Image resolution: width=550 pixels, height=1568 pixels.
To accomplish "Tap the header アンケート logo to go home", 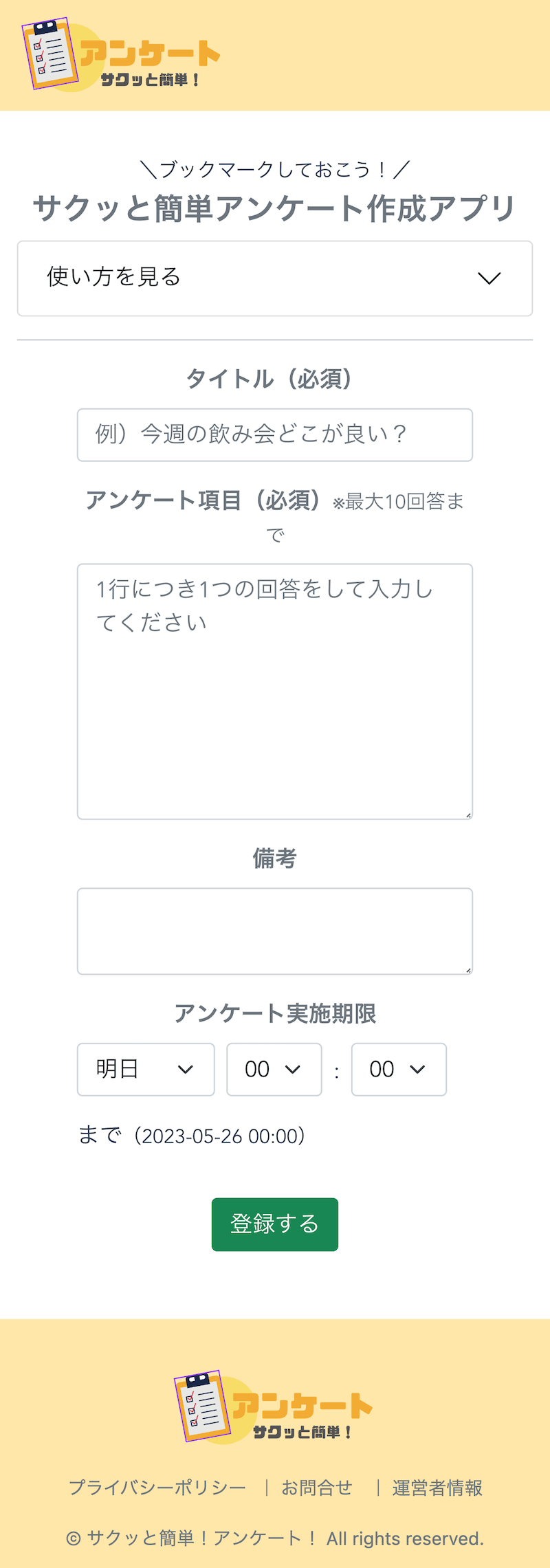I will point(121,56).
